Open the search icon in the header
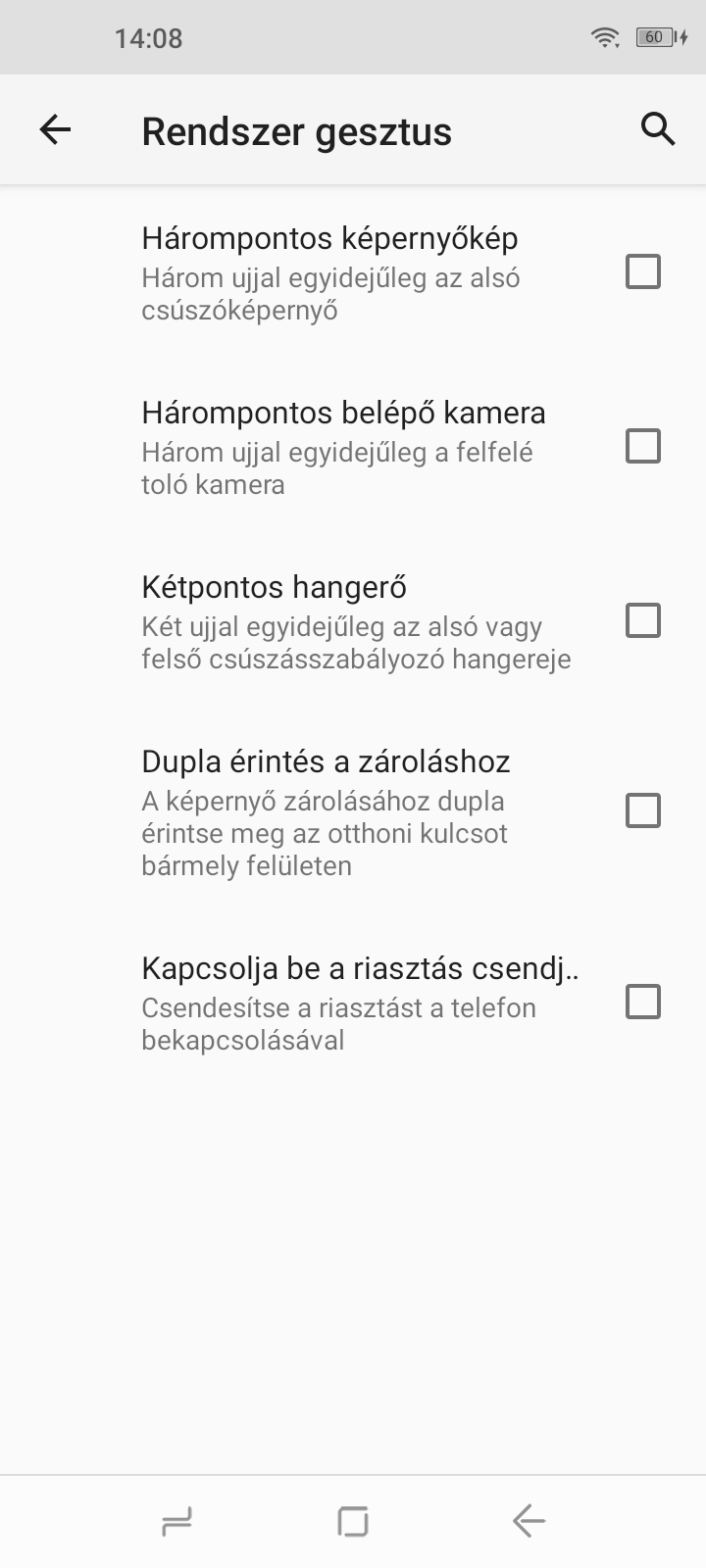 pos(657,128)
